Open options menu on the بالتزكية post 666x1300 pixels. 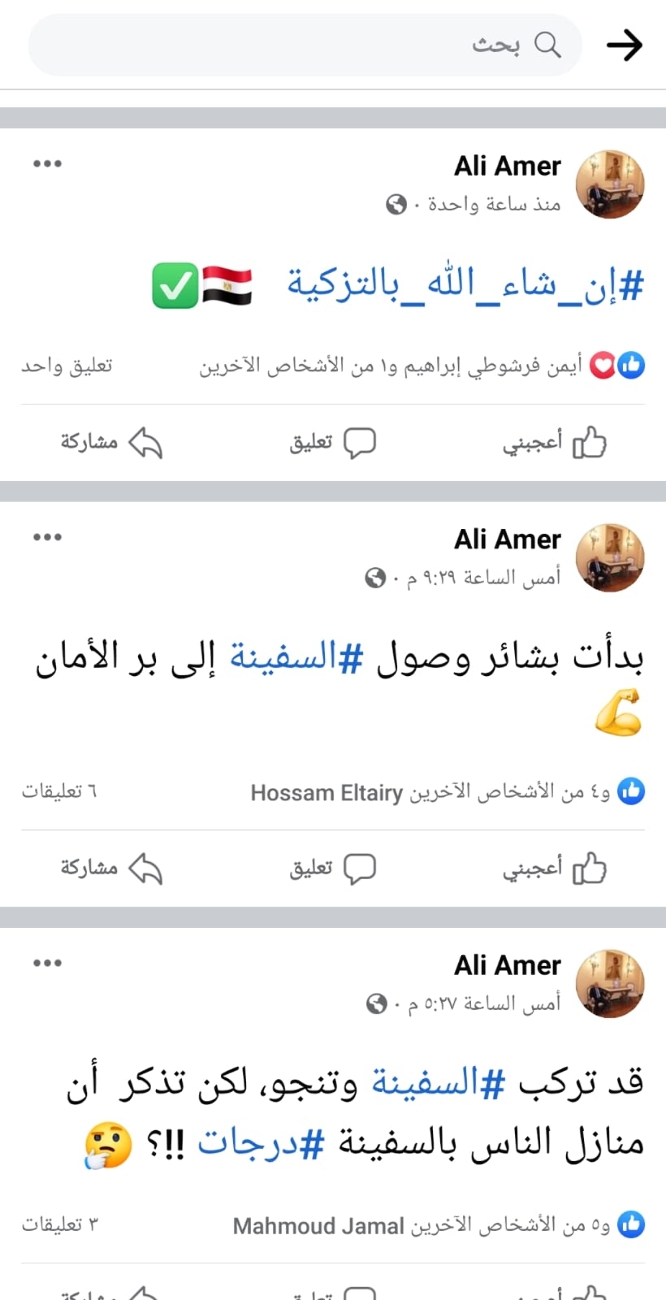click(47, 164)
